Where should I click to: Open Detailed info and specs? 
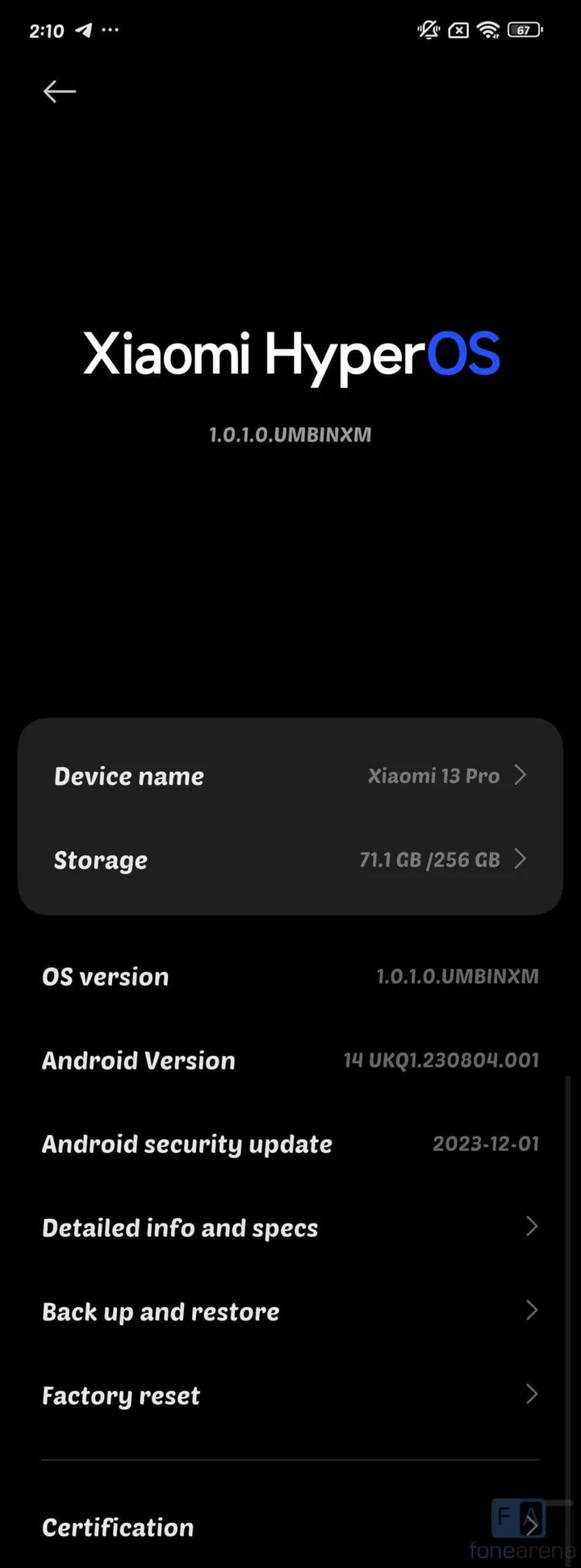coord(290,1228)
